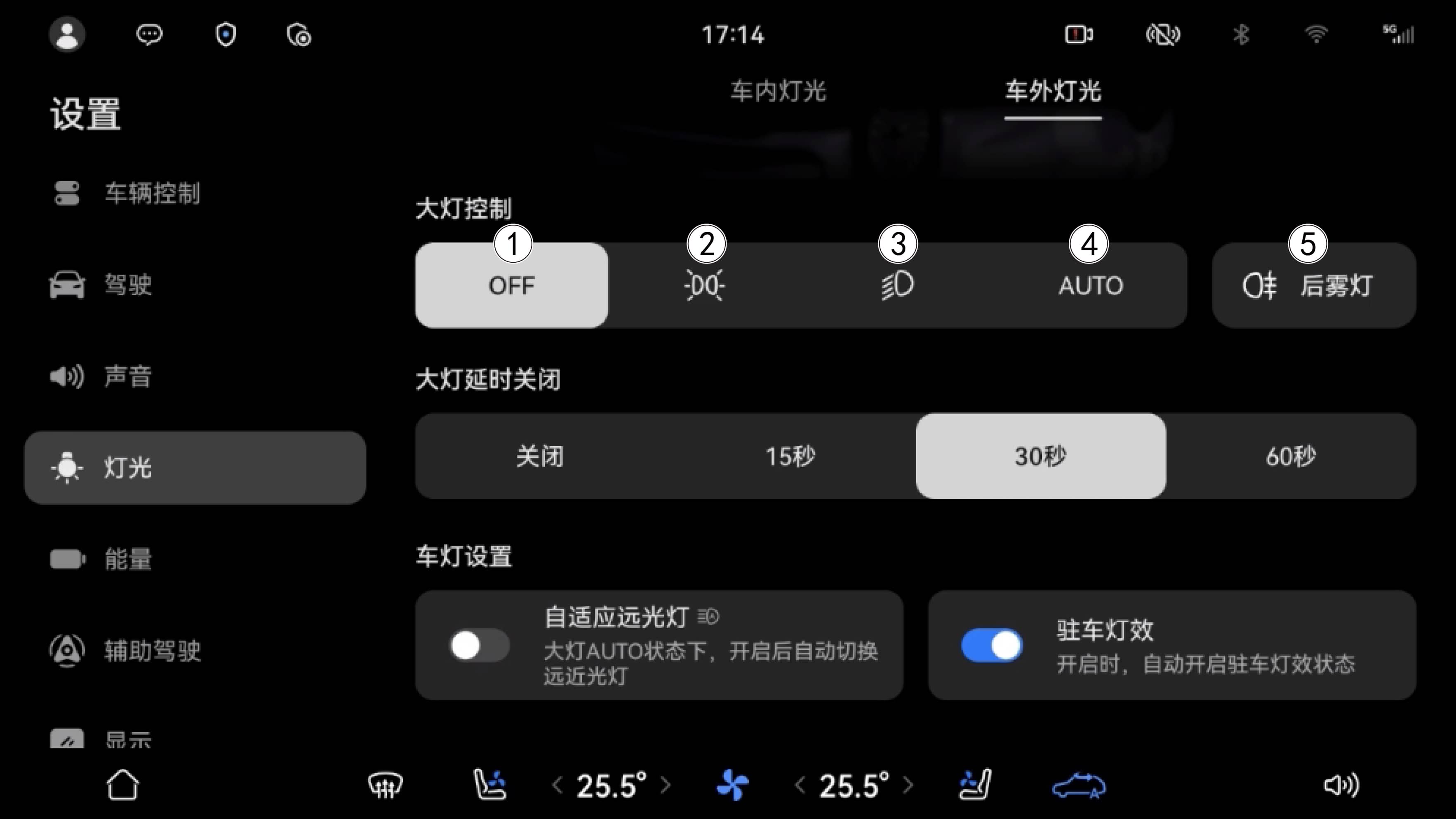
Task: Select OFF headlight mode
Action: tap(512, 285)
